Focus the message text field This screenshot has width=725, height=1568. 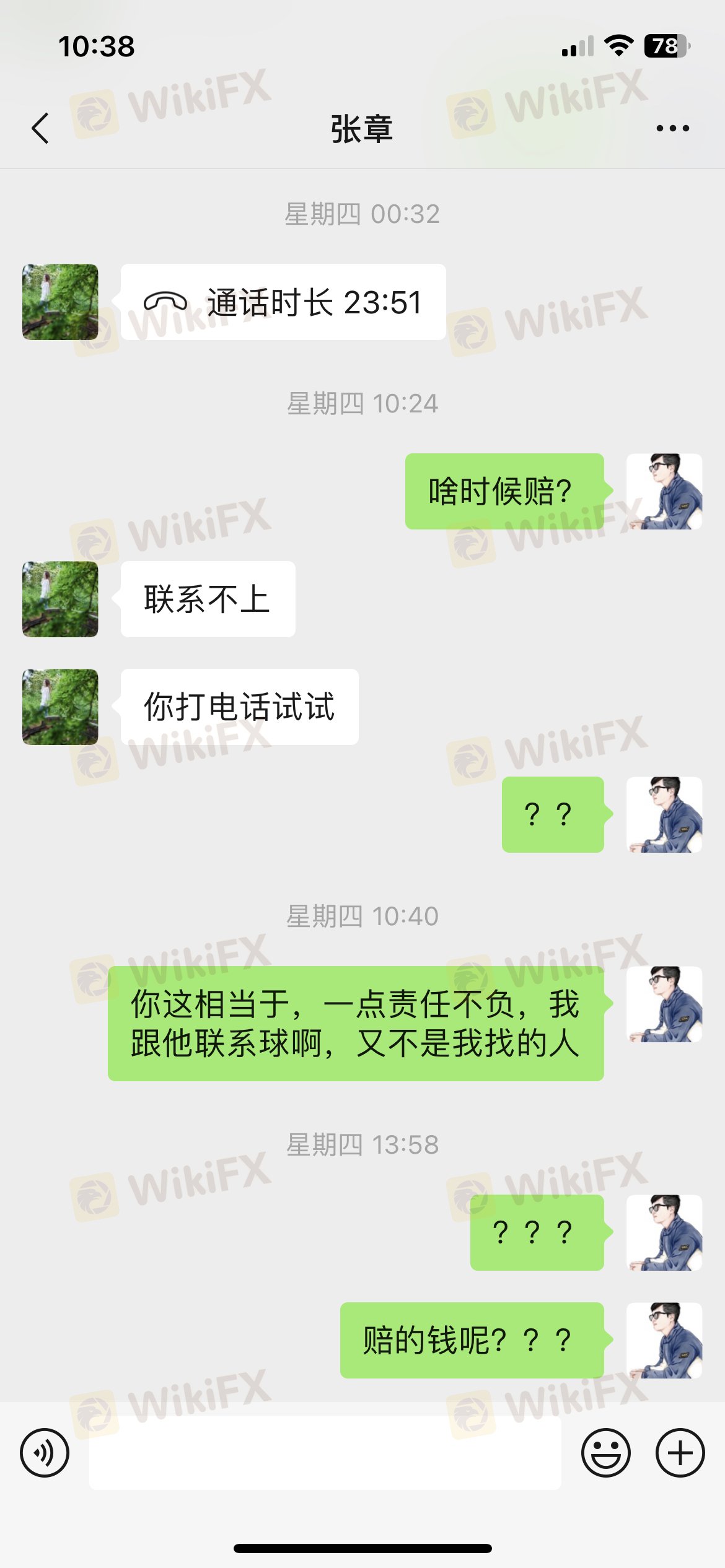point(325,1453)
